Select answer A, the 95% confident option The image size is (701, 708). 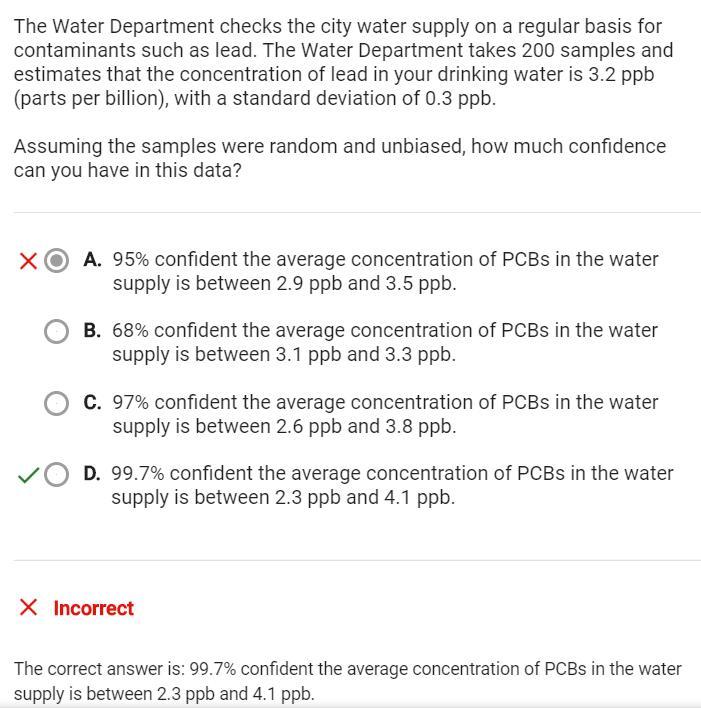(58, 261)
